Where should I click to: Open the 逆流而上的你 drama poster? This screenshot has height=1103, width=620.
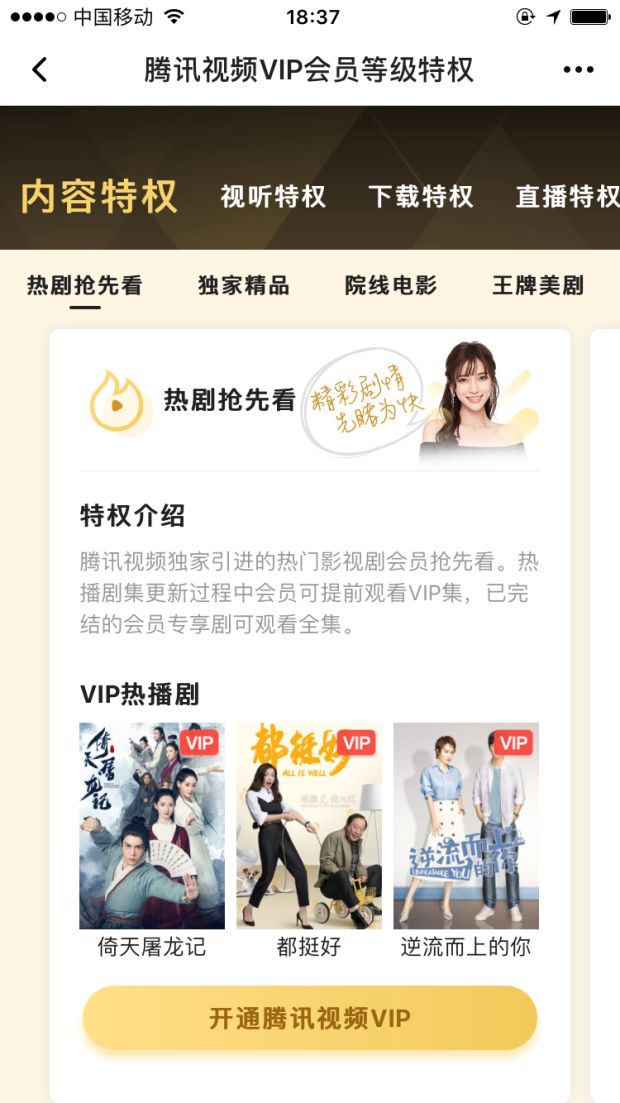(466, 826)
